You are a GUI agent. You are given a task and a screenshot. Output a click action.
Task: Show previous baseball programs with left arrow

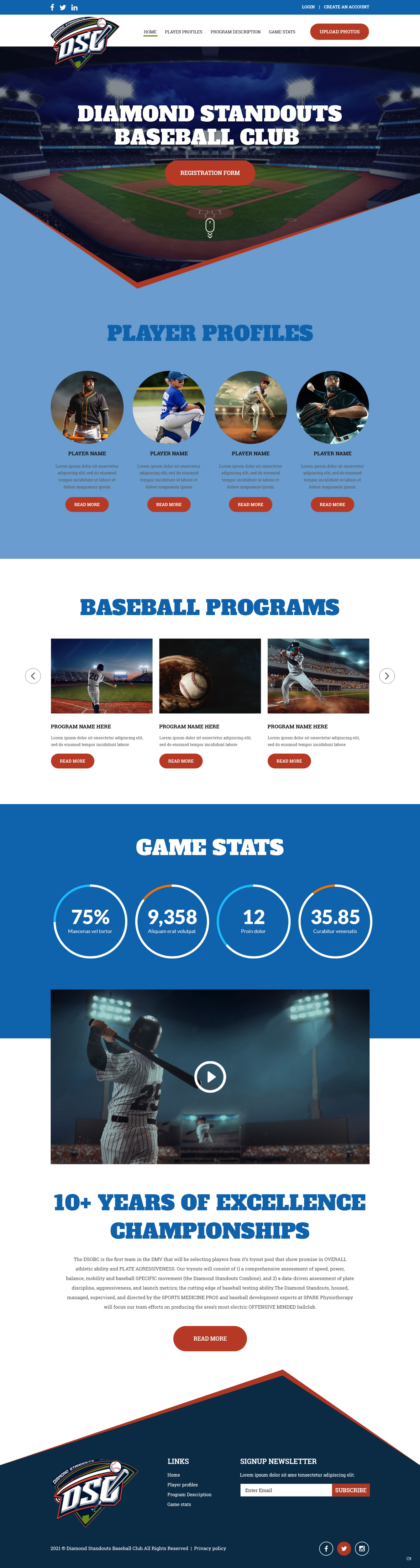tap(33, 676)
